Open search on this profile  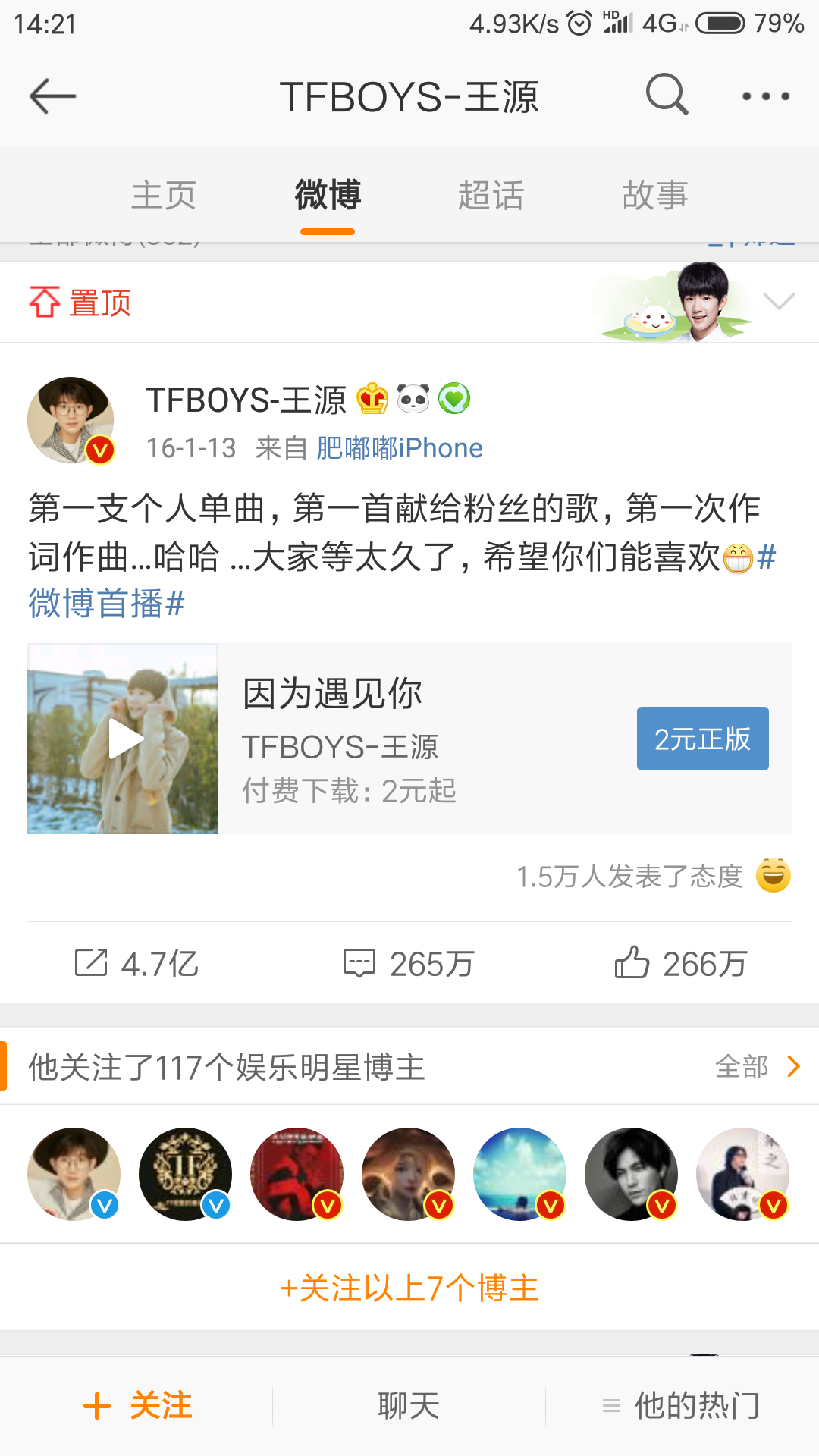coord(667,95)
